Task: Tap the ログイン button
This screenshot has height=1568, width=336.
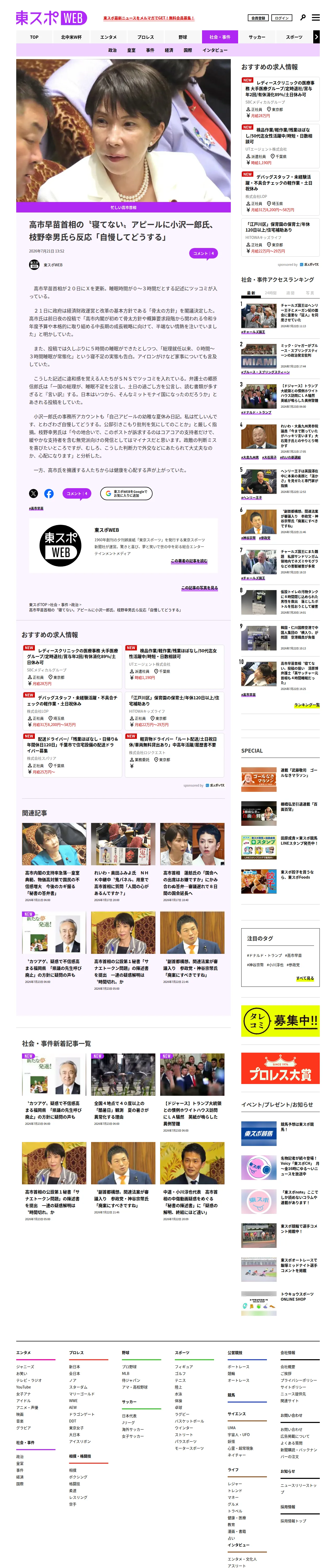Action: tap(282, 18)
